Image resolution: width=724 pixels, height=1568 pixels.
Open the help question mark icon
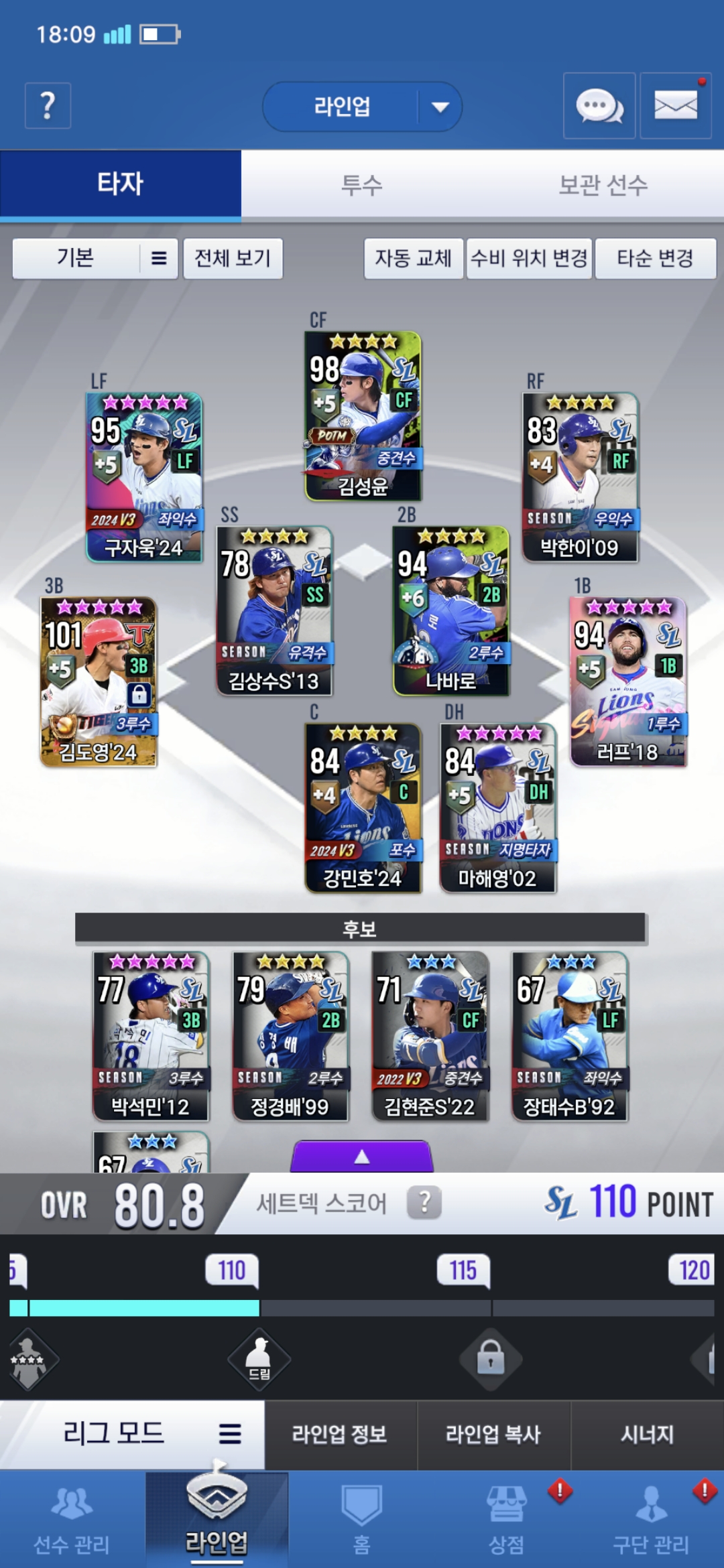point(48,106)
